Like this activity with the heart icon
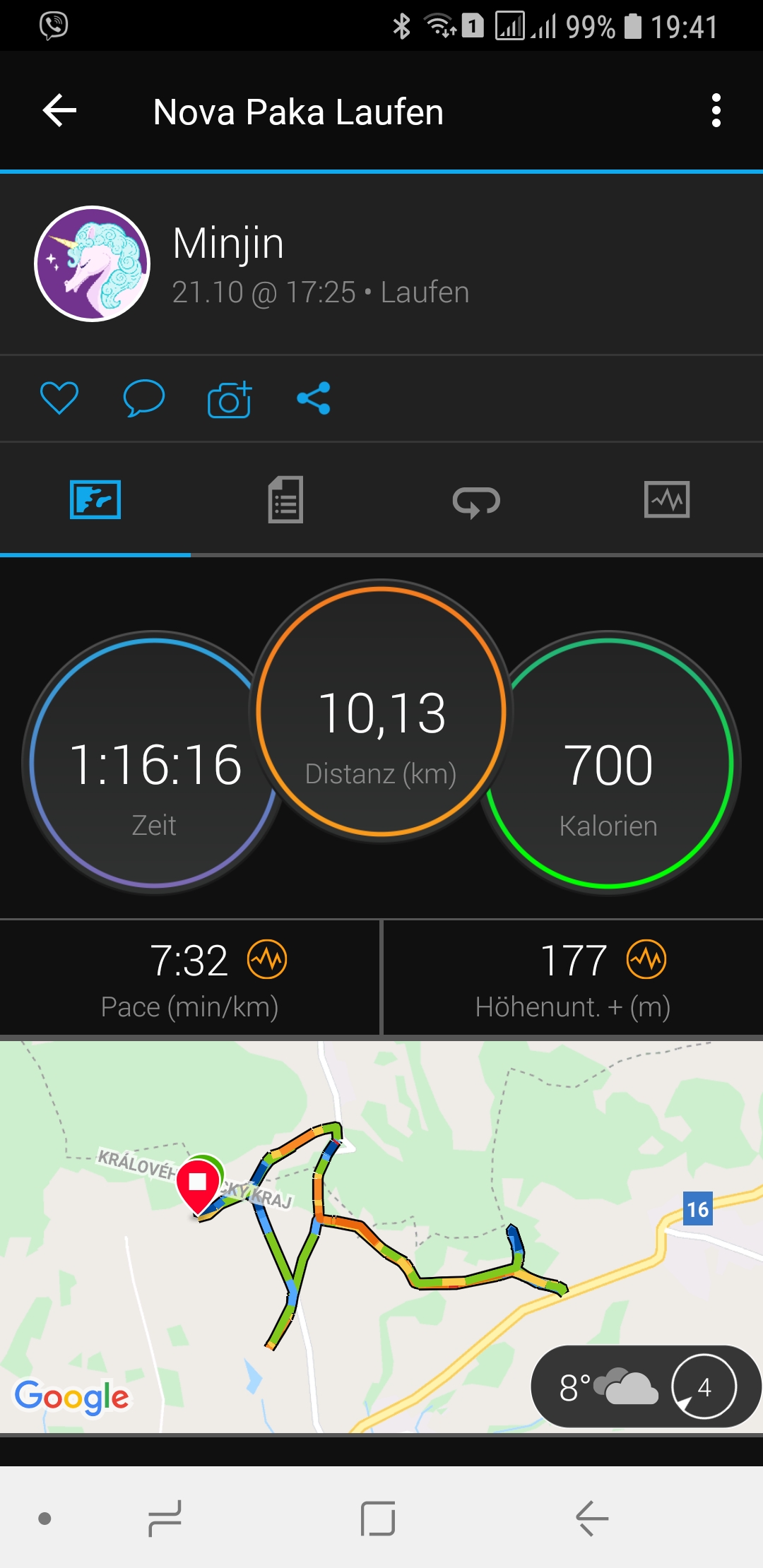Viewport: 763px width, 1568px height. pos(59,398)
